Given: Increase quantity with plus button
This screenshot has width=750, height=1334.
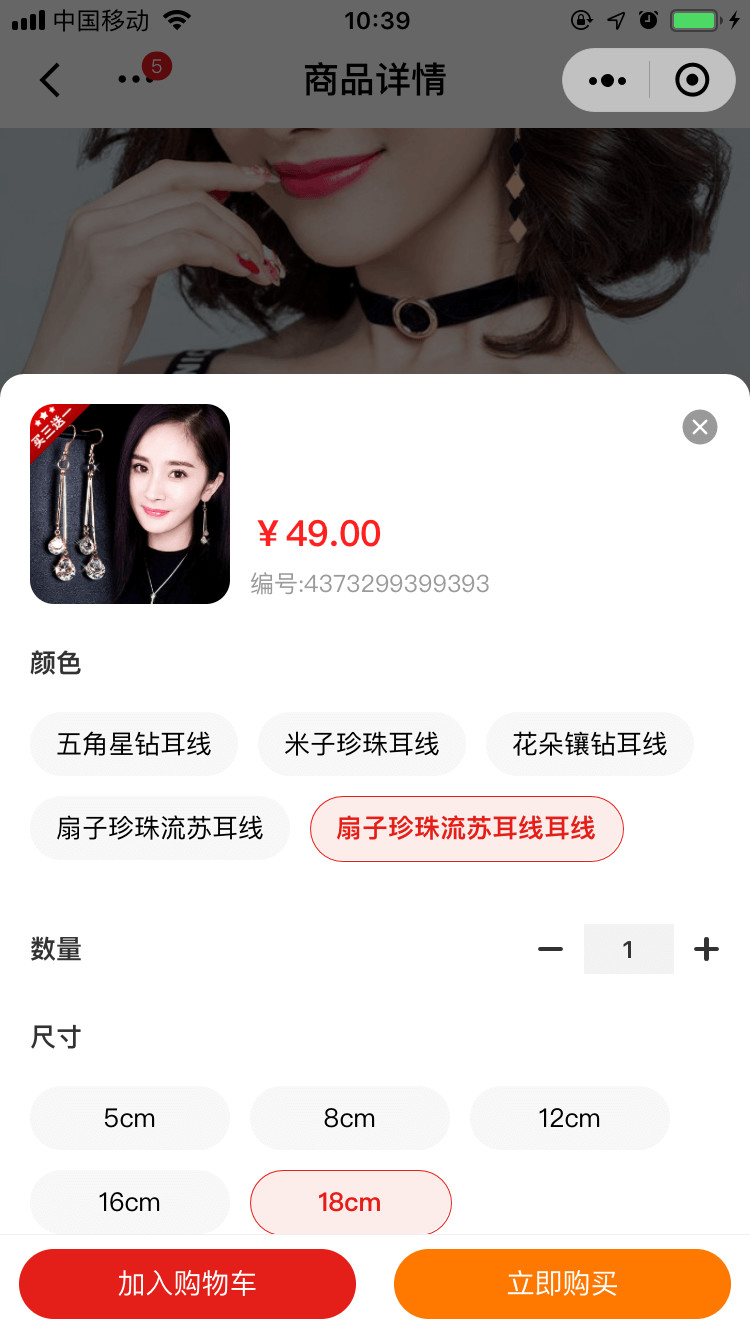Looking at the screenshot, I should (x=706, y=949).
